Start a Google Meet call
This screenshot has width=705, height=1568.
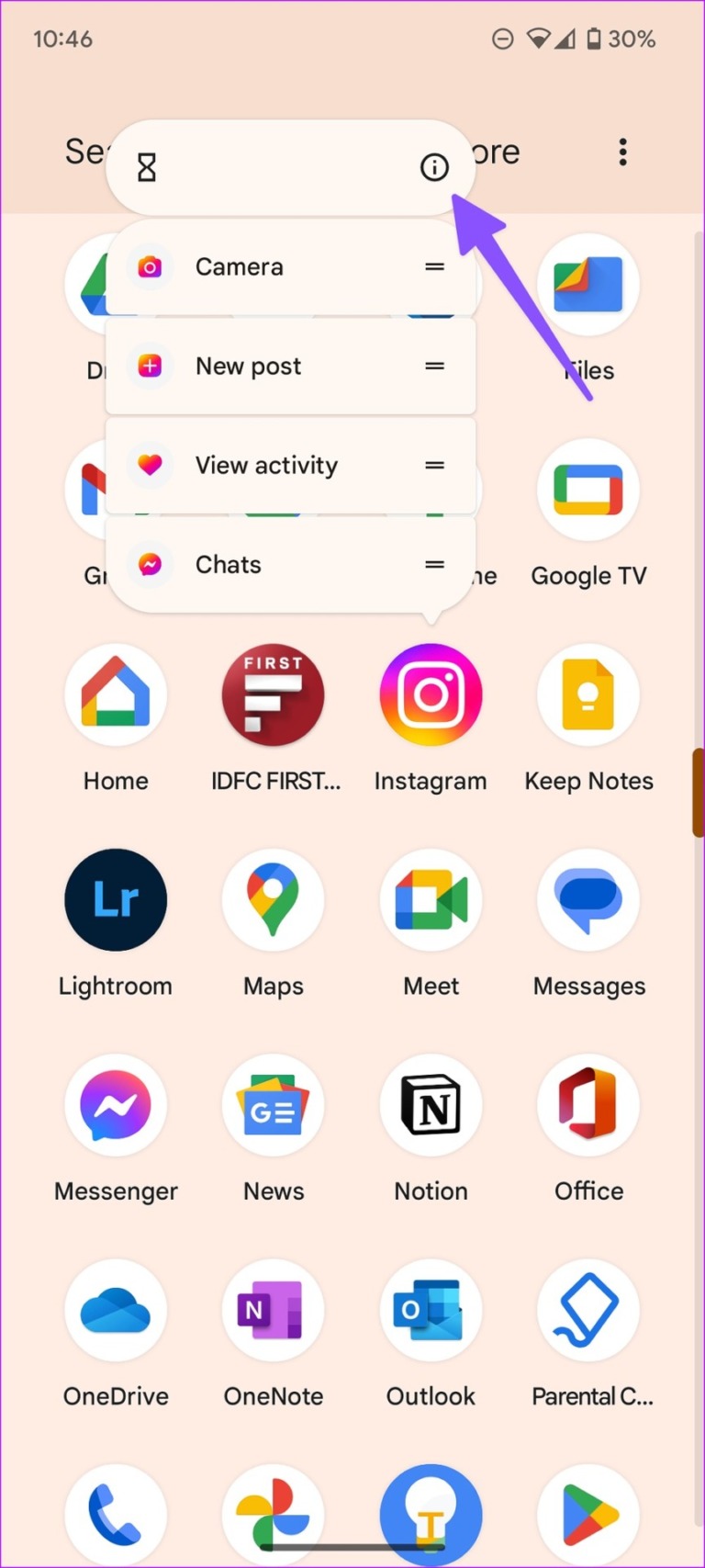click(x=431, y=900)
